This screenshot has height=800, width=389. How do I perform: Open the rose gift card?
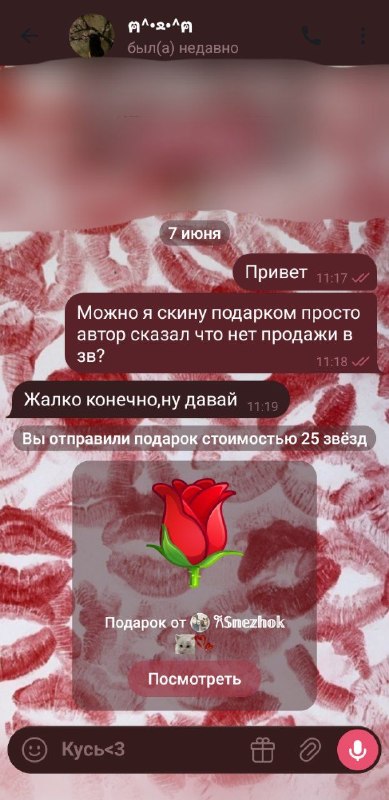194,586
